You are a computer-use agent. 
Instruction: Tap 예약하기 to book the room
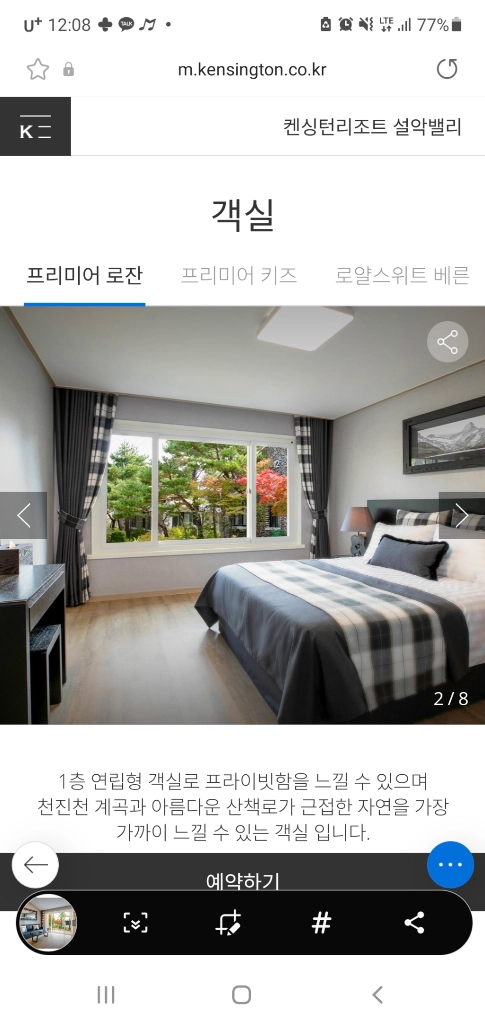click(243, 881)
